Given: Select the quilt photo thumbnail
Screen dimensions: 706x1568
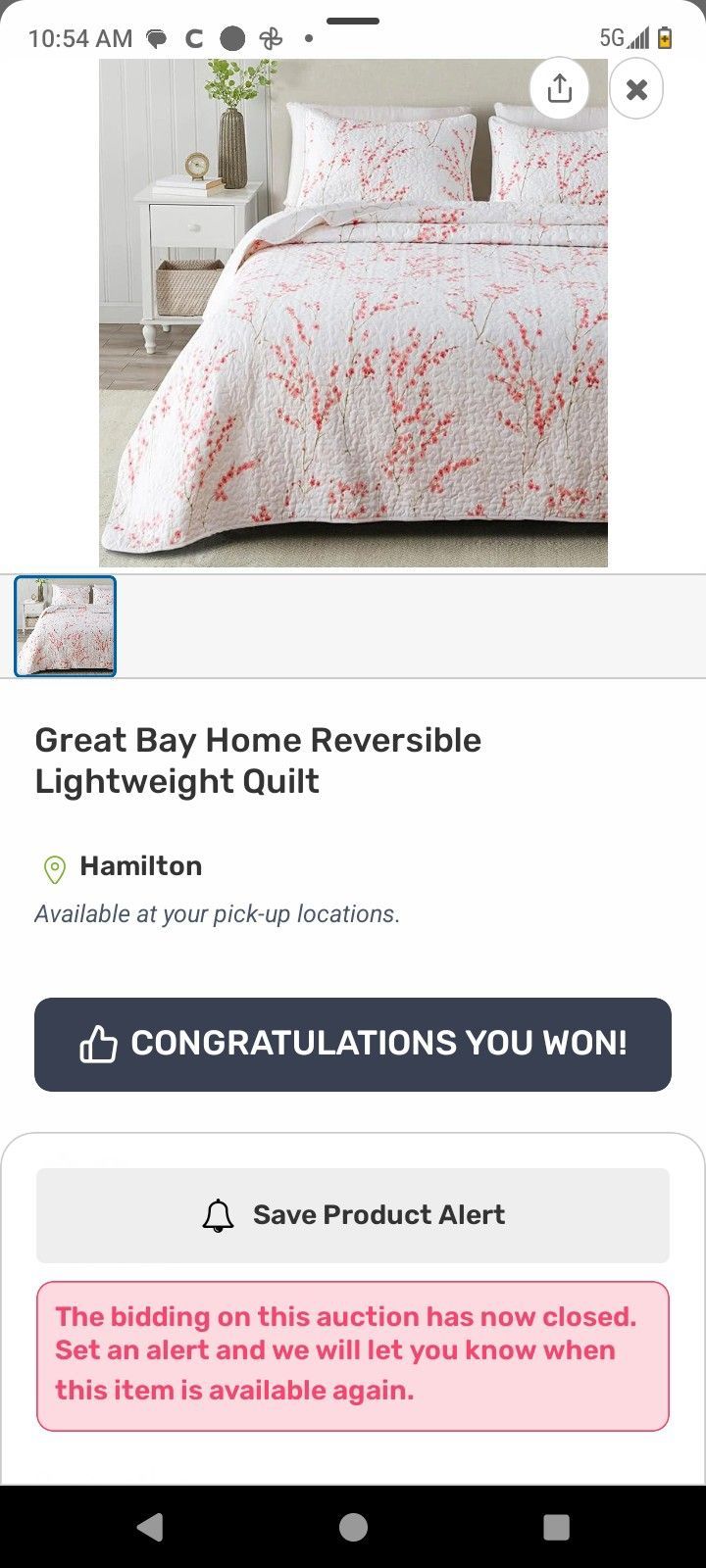Looking at the screenshot, I should click(x=66, y=626).
